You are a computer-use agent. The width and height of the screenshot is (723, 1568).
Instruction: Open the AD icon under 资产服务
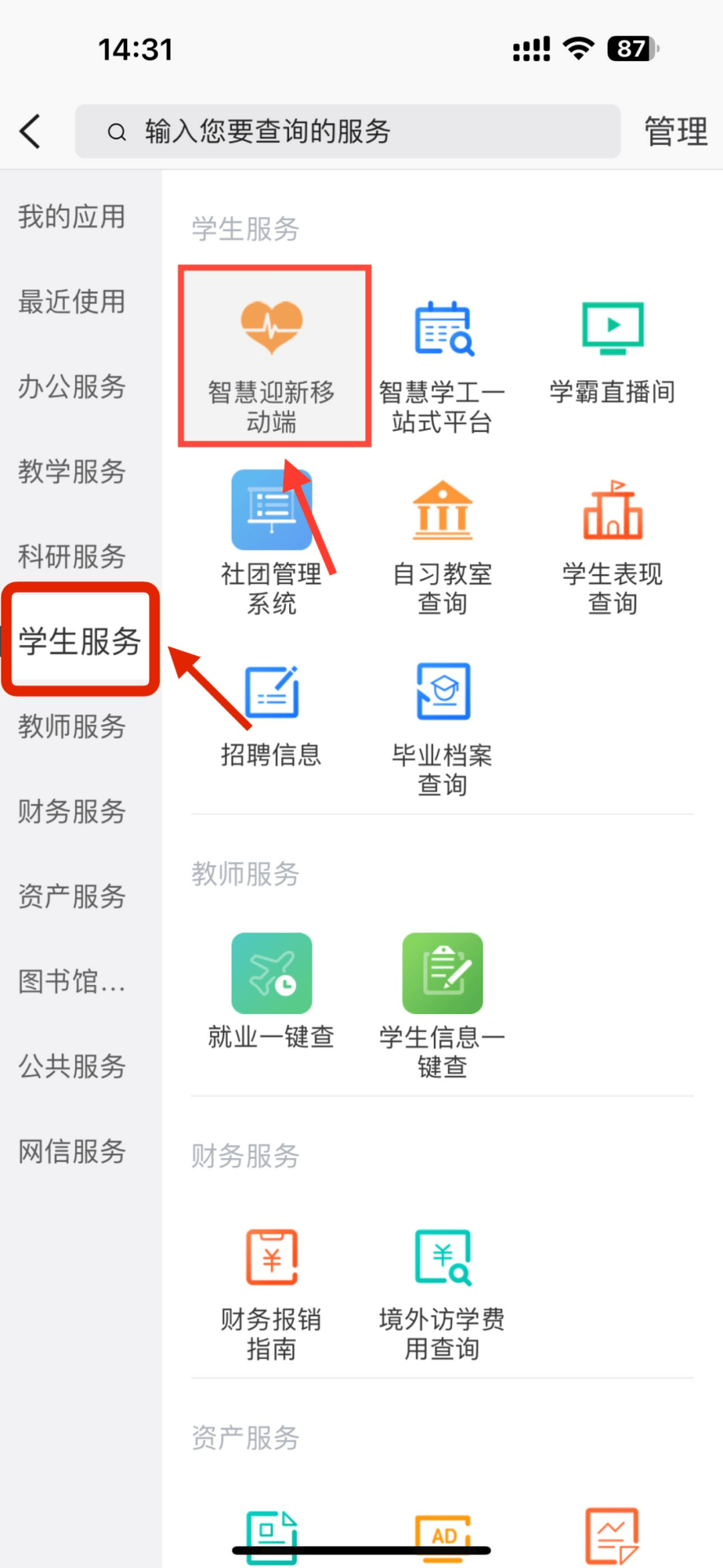[x=442, y=1534]
